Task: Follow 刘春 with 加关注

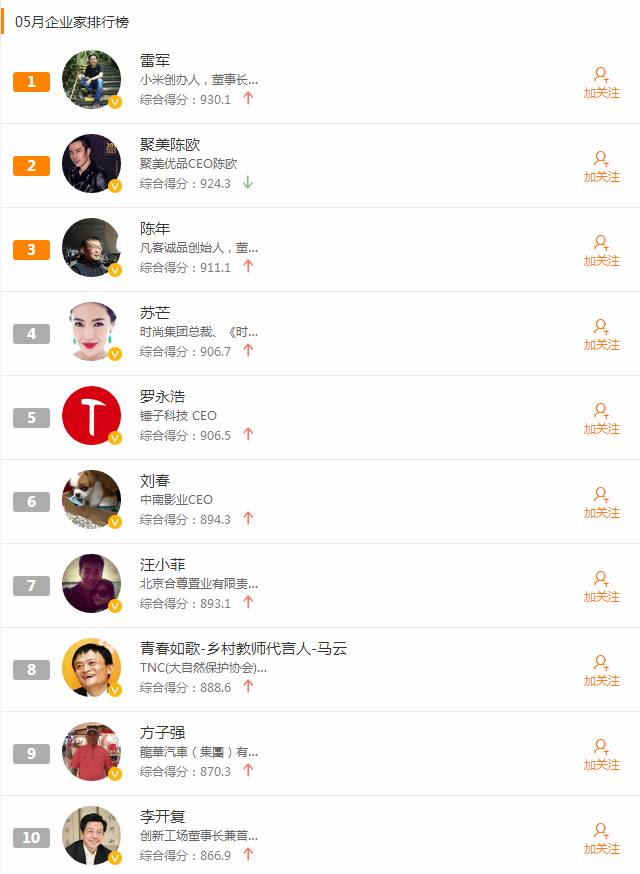Action: click(x=601, y=503)
